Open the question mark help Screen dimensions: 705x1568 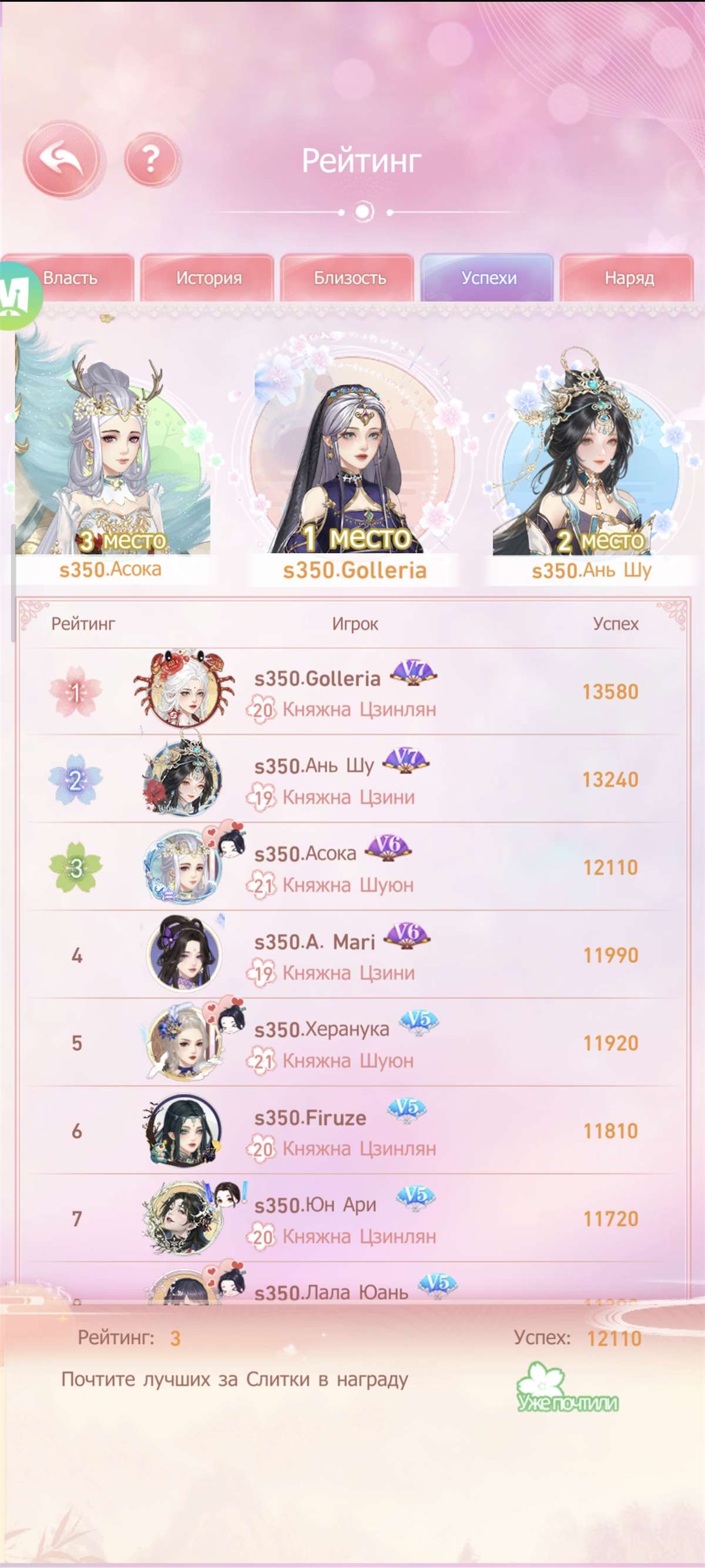152,159
